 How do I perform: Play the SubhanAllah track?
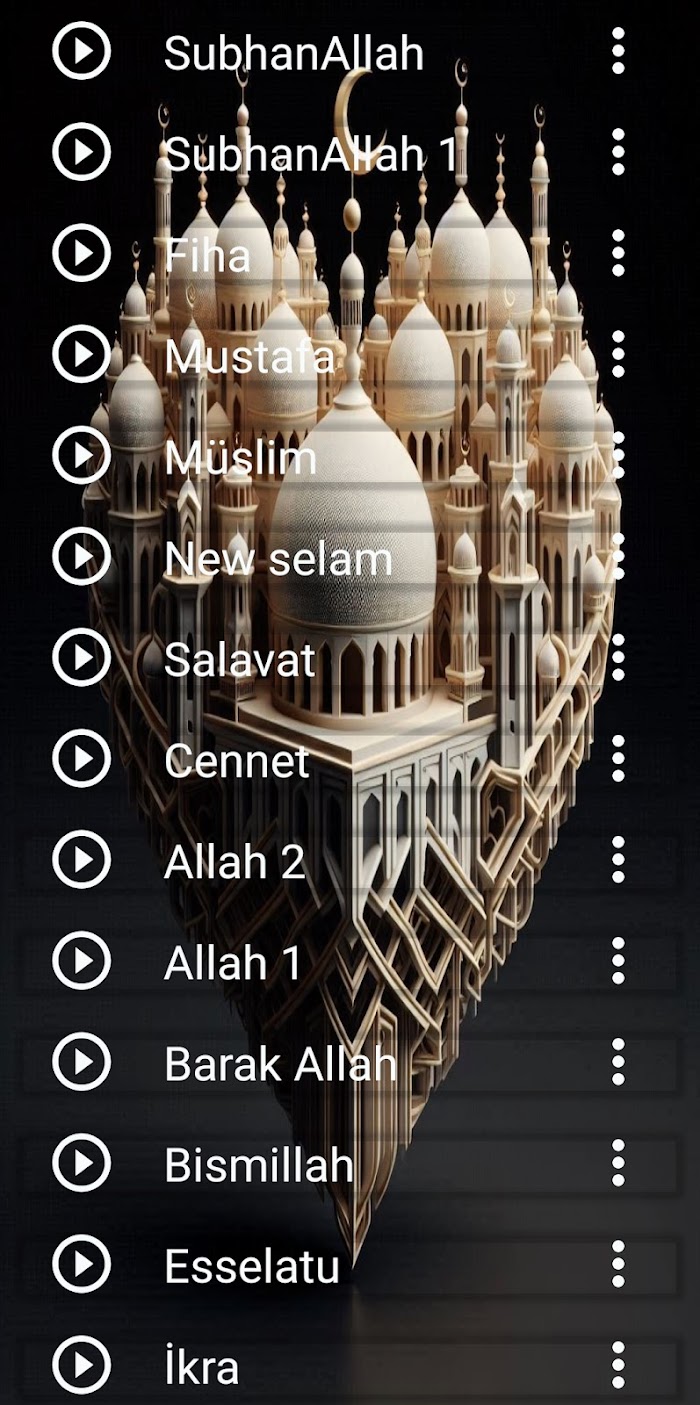(81, 51)
